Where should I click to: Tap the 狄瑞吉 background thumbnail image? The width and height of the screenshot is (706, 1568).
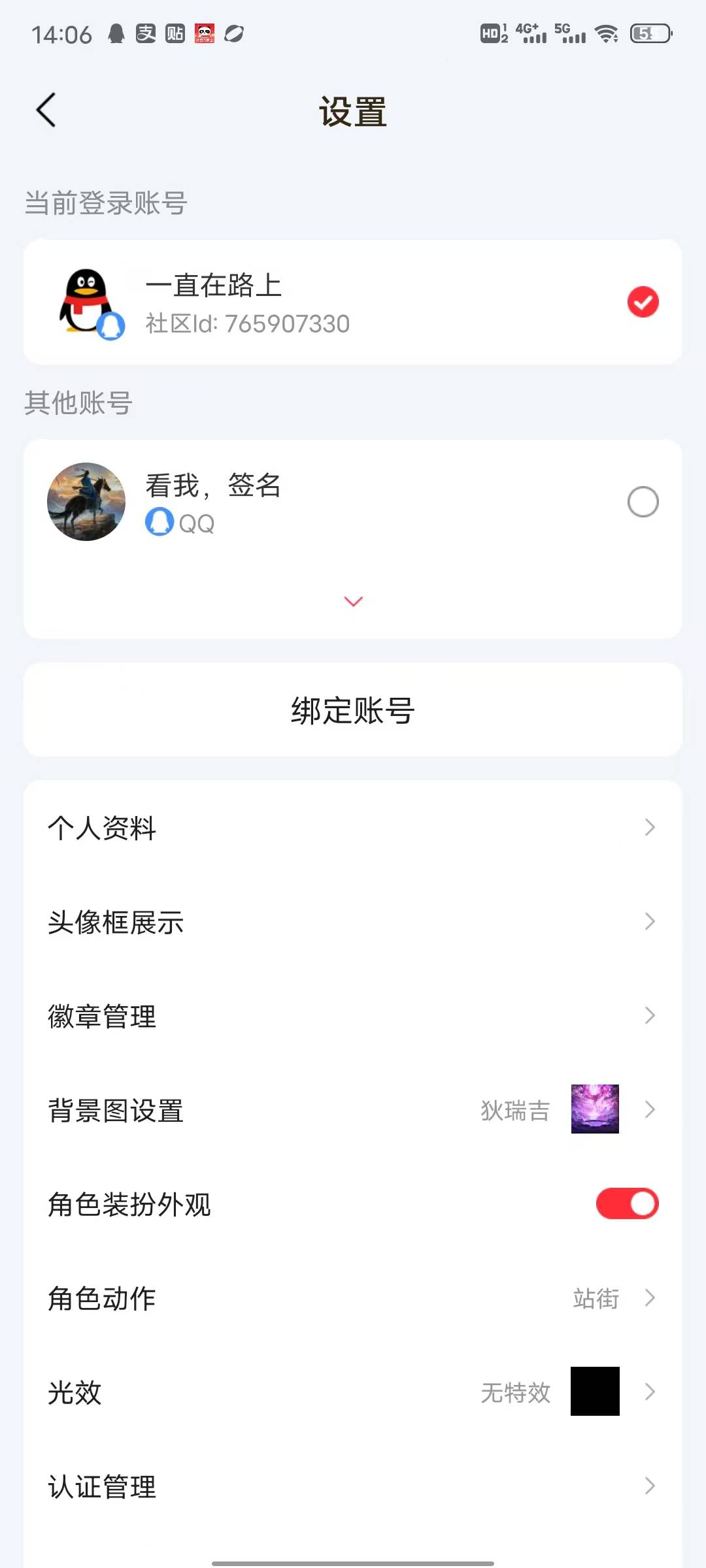point(594,1110)
